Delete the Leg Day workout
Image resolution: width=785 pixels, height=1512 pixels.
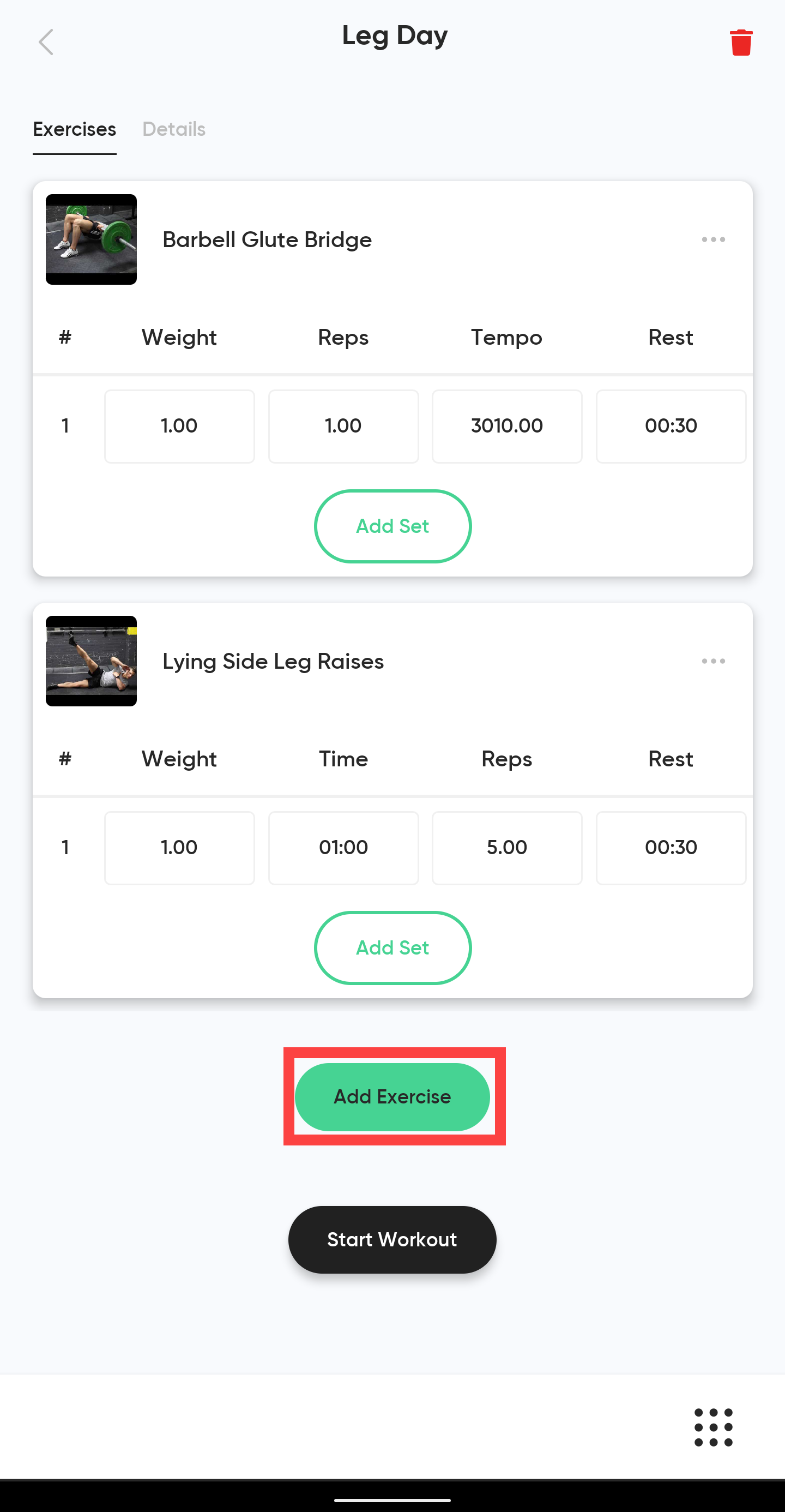pyautogui.click(x=741, y=42)
